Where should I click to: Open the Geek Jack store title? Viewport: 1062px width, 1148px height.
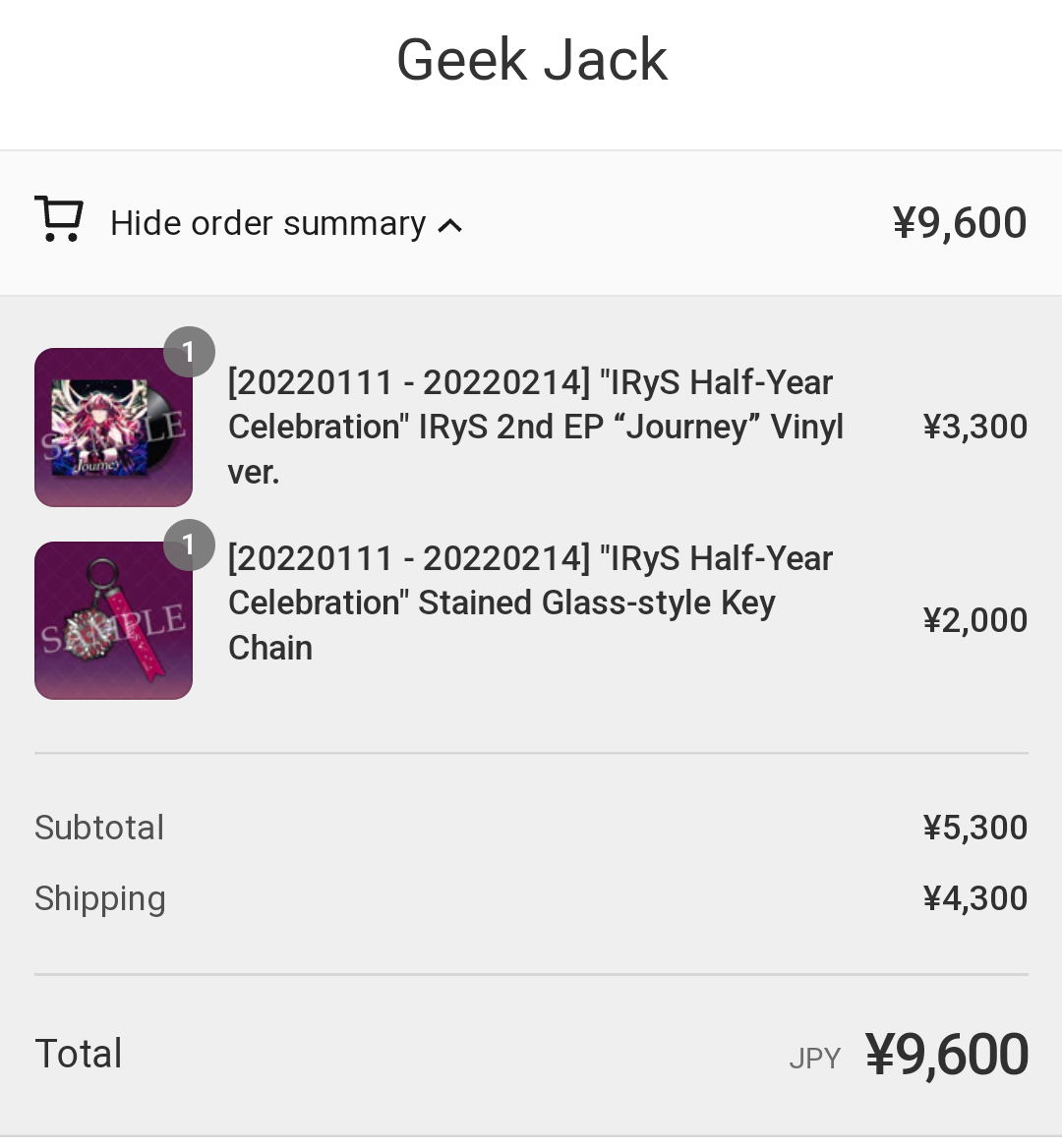(x=531, y=60)
